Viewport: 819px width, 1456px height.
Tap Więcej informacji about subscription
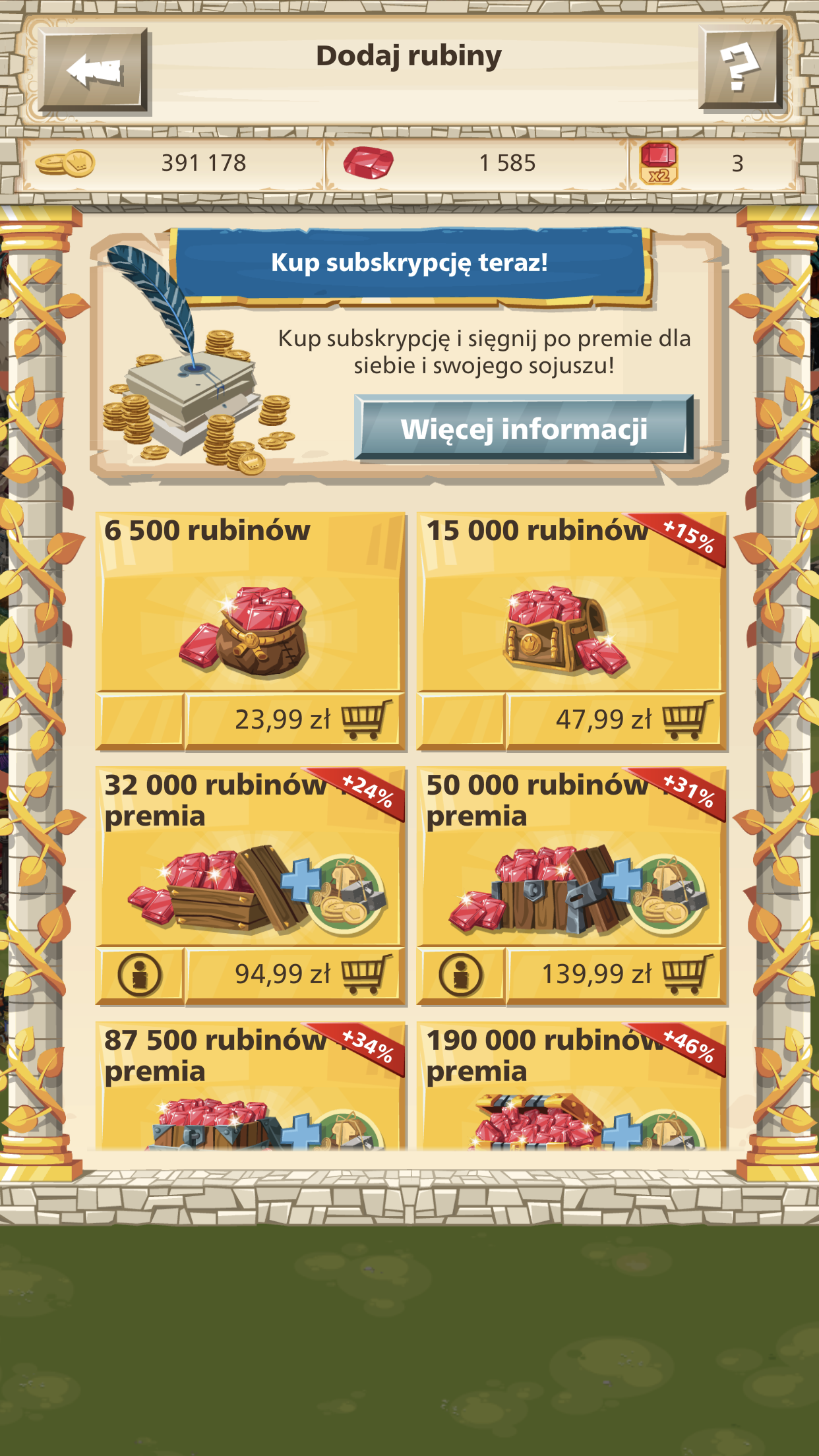(524, 429)
